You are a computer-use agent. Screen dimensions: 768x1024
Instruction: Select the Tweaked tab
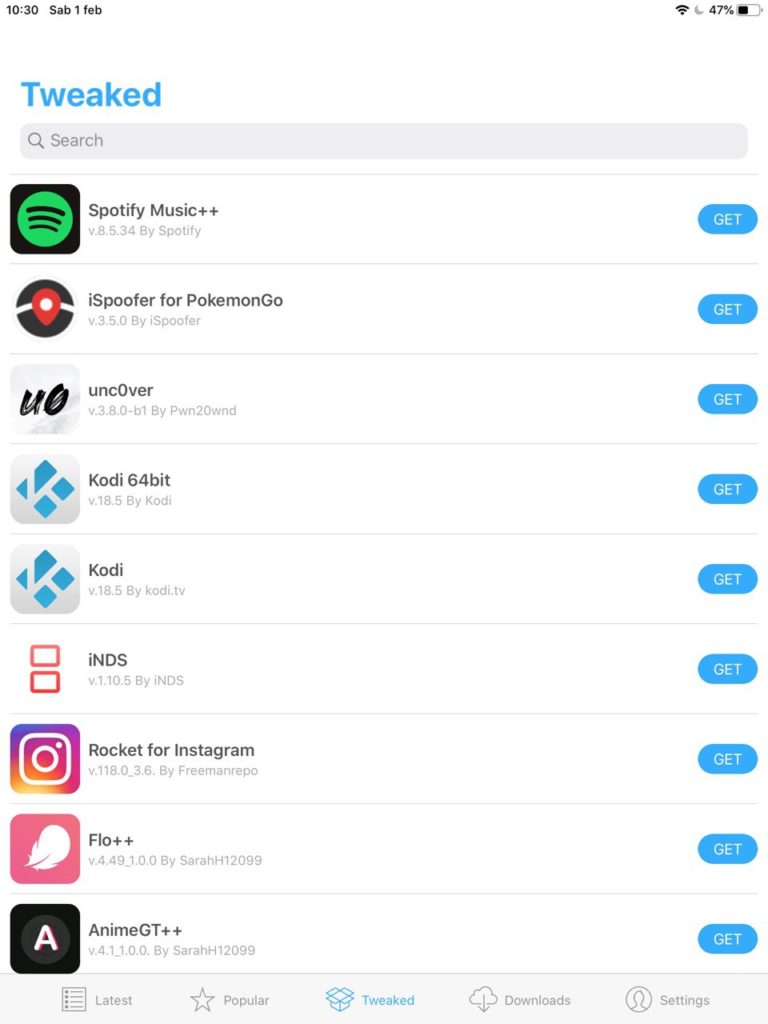(x=370, y=1000)
